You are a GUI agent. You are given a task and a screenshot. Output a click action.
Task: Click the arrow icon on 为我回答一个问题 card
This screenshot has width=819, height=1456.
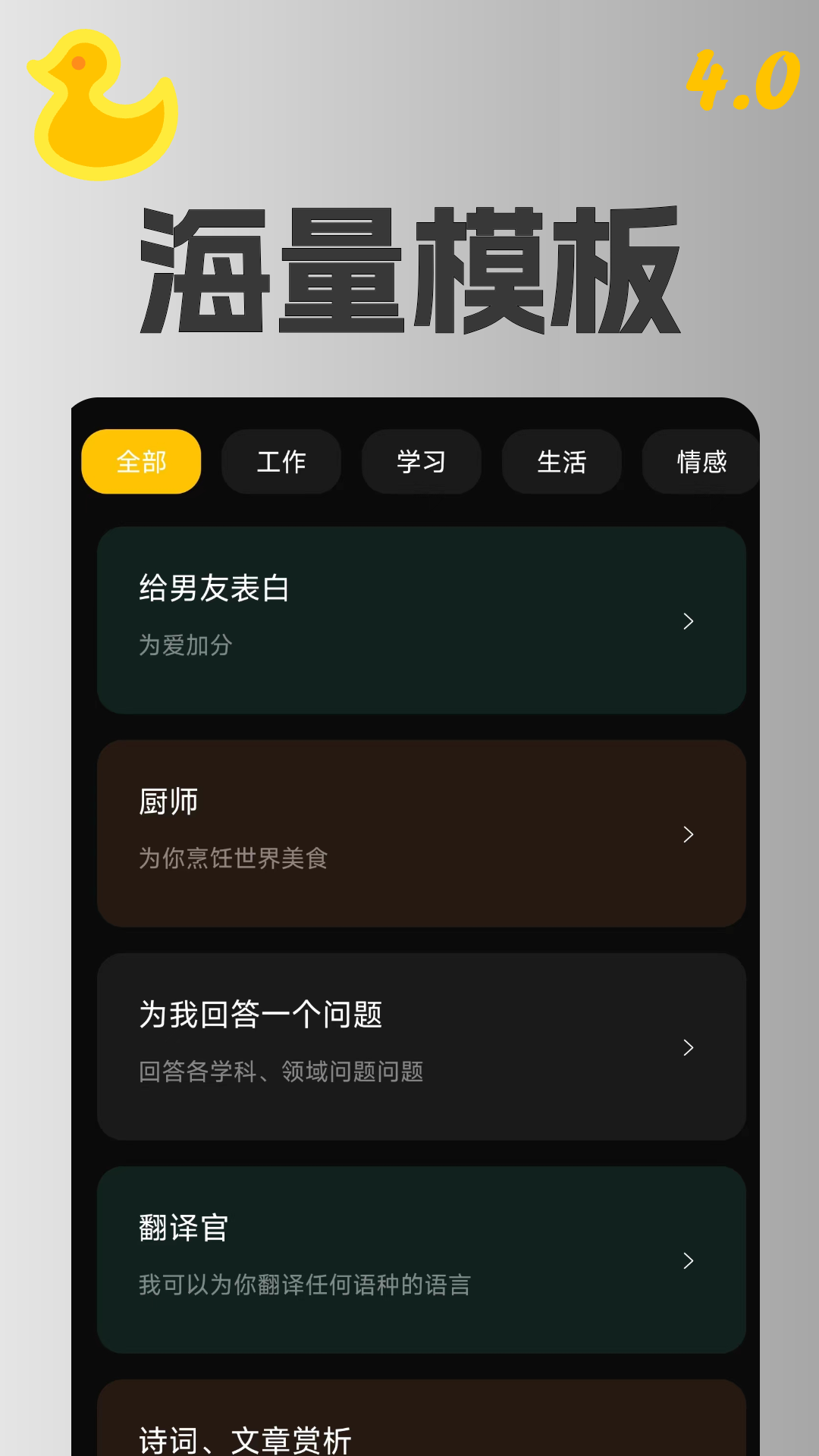pyautogui.click(x=689, y=1048)
